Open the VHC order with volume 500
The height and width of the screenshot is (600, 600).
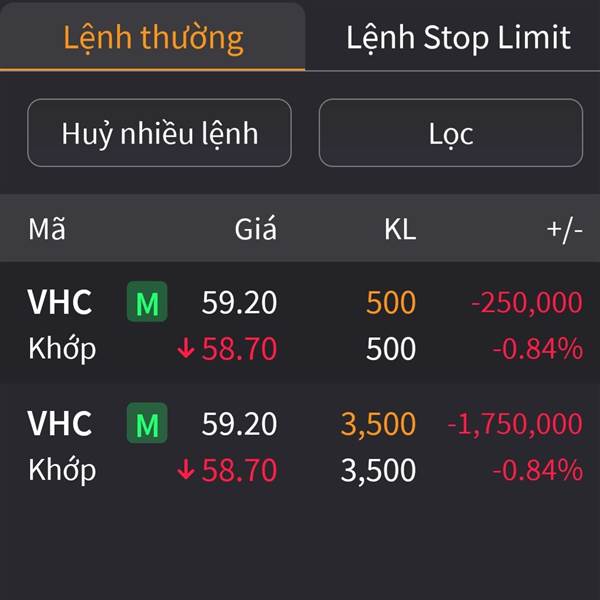[x=300, y=324]
